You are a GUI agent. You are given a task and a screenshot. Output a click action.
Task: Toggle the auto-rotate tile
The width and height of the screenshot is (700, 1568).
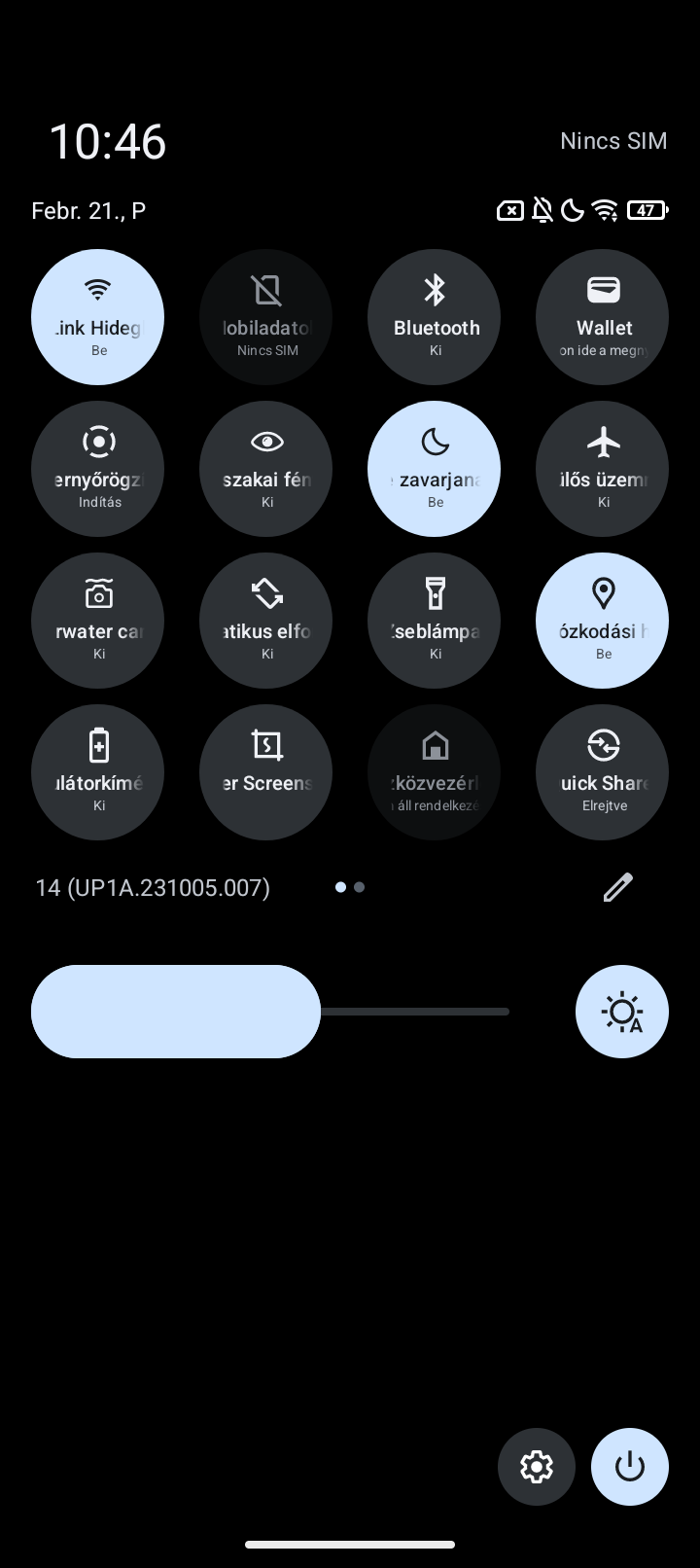(266, 621)
